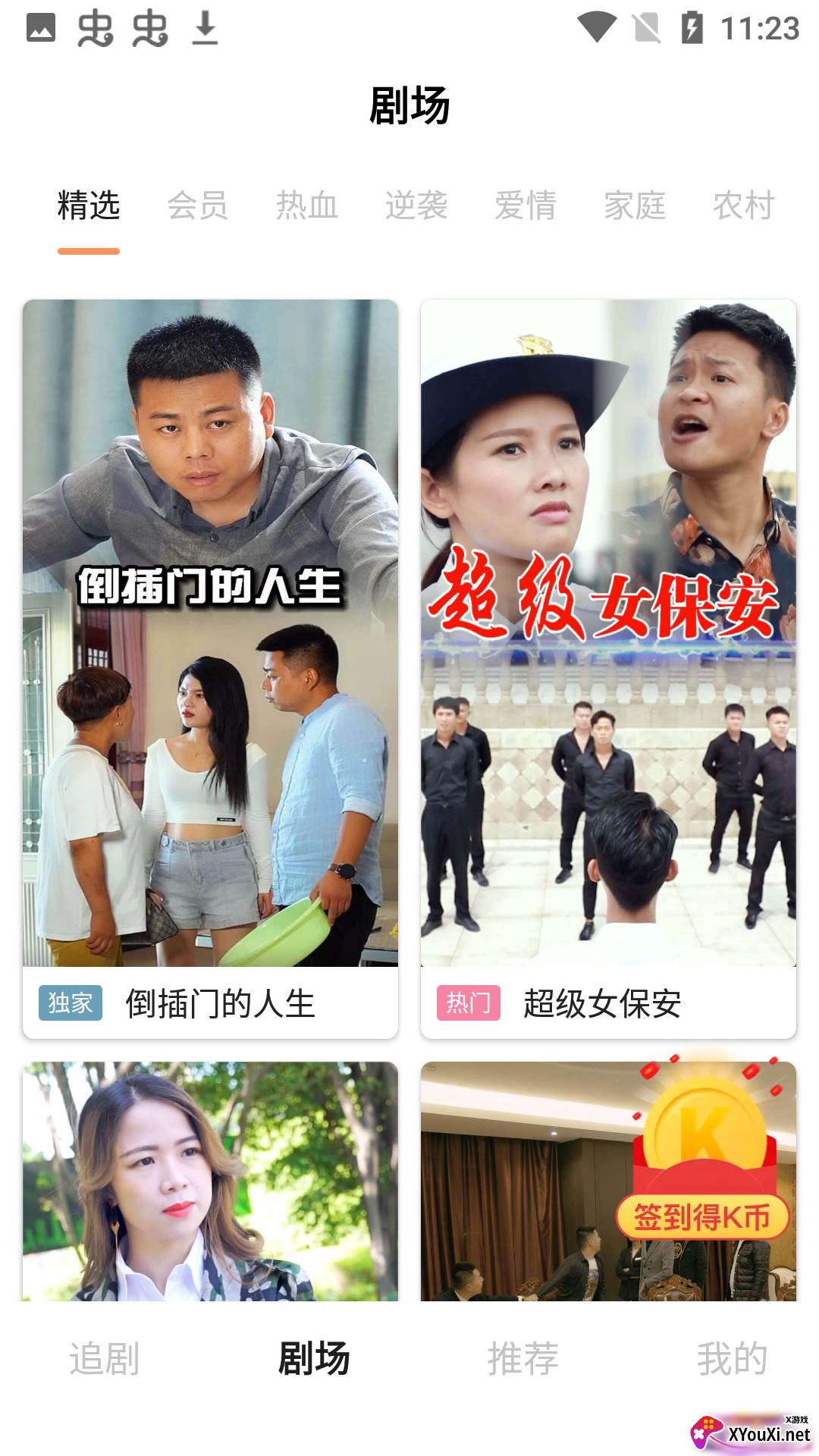
Task: Select the 家庭 category tab
Action: tap(635, 206)
